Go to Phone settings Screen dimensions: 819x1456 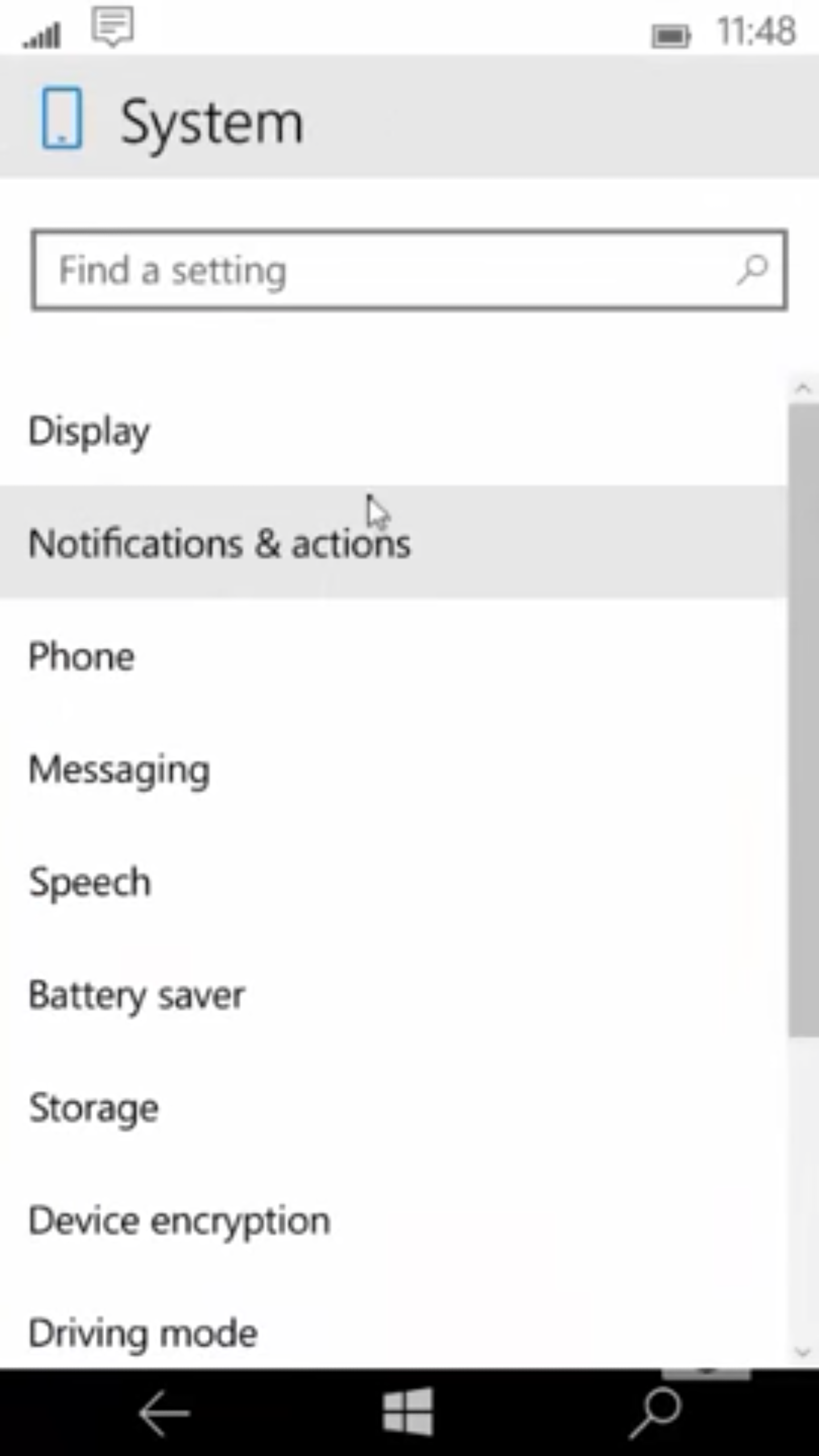[x=394, y=655]
